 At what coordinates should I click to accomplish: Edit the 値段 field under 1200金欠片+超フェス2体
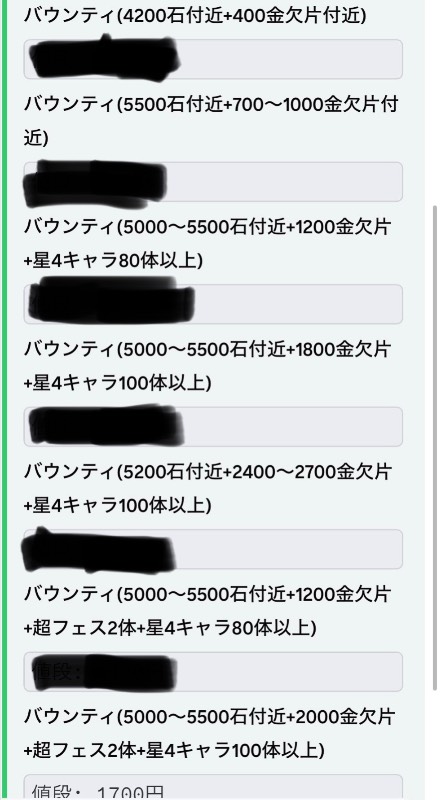(x=213, y=671)
